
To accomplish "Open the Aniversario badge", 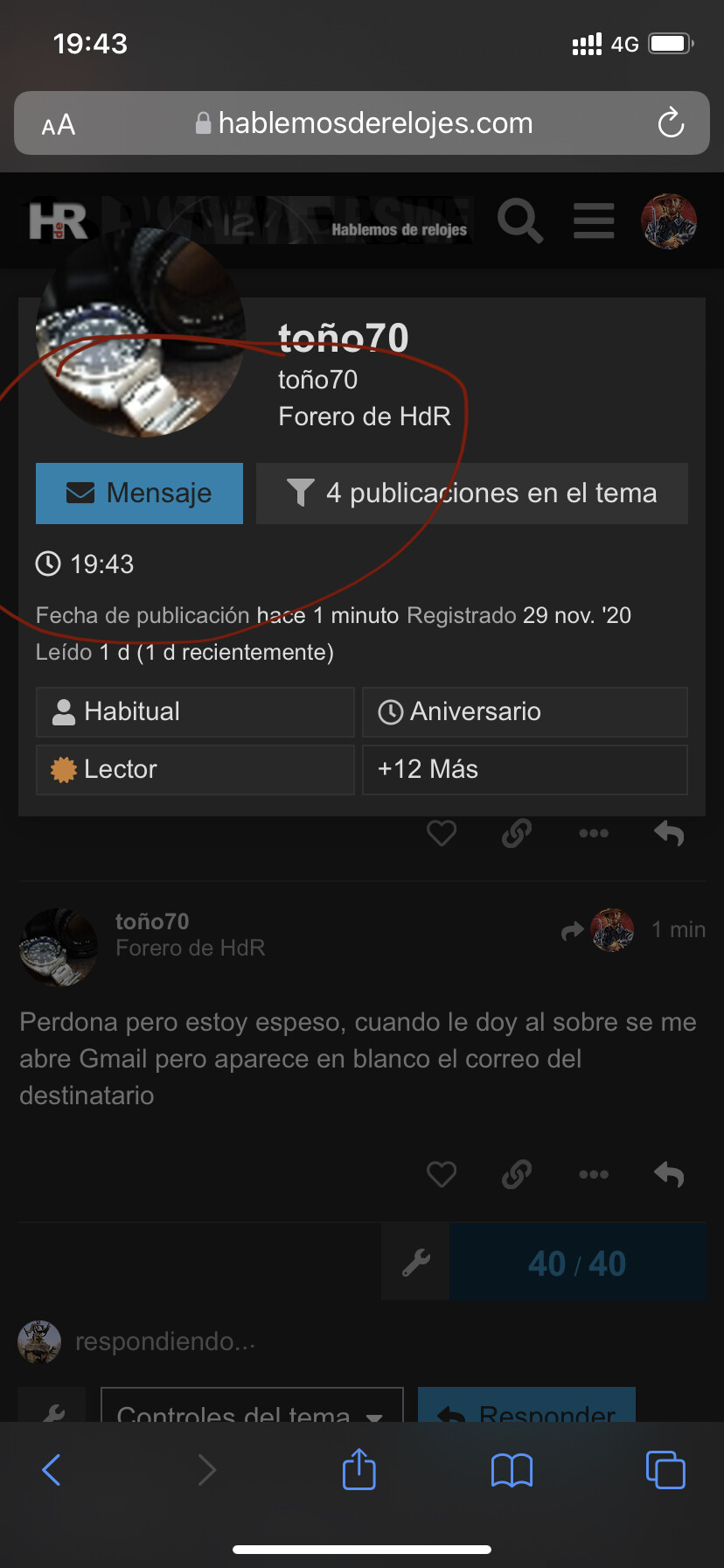I will pyautogui.click(x=525, y=711).
